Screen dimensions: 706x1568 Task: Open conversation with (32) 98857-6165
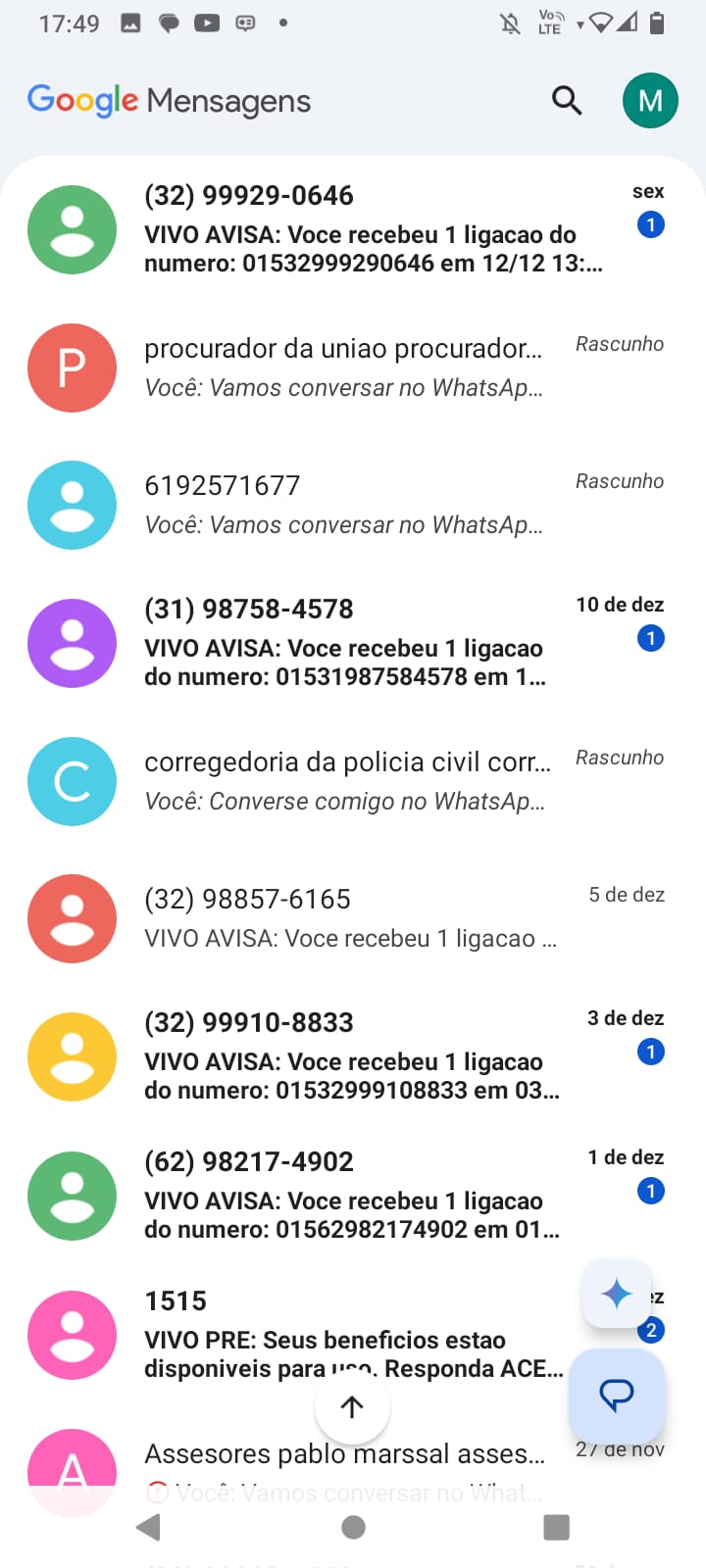click(x=353, y=918)
